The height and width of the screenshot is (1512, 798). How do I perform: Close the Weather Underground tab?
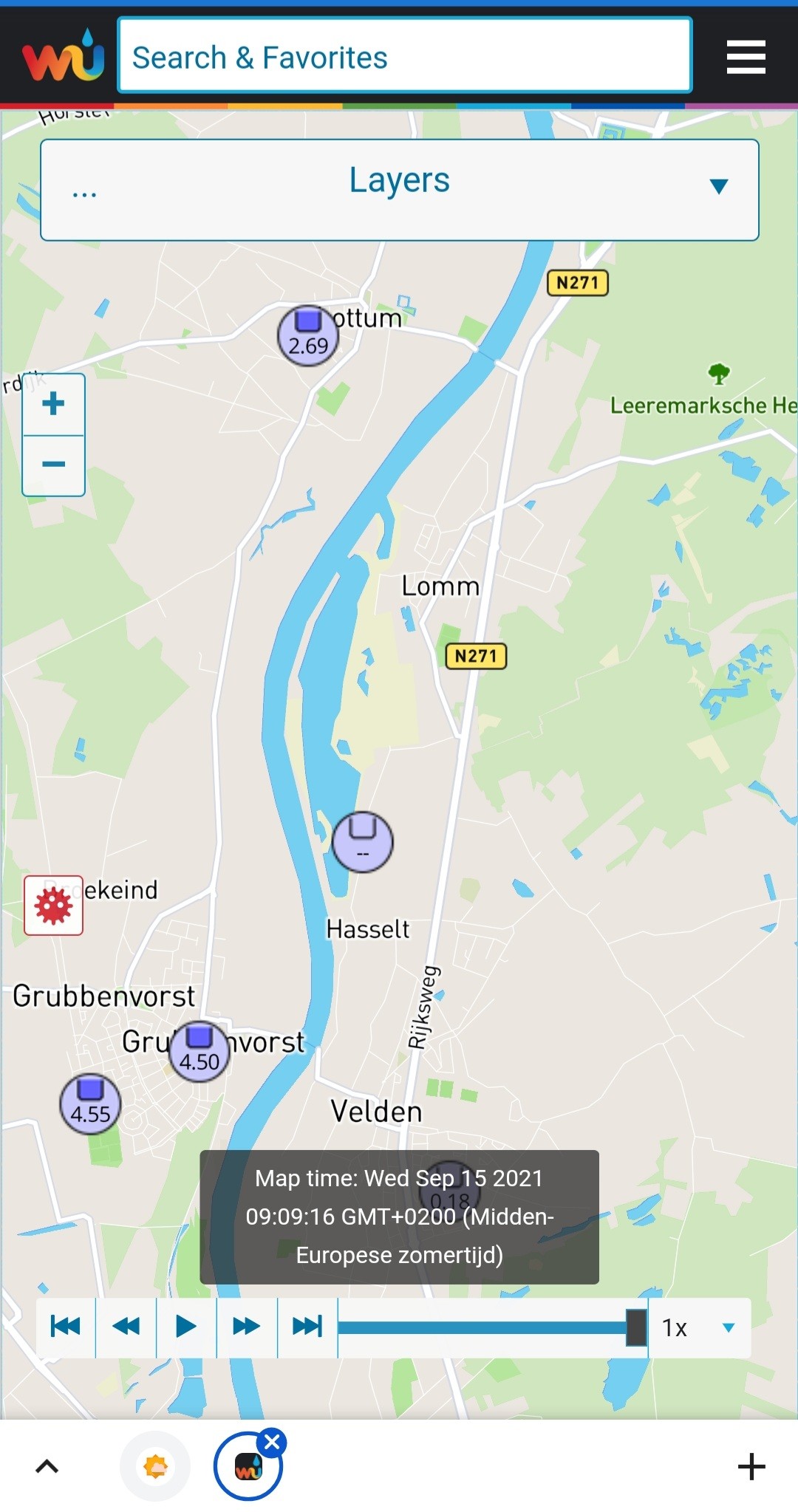(x=273, y=1441)
